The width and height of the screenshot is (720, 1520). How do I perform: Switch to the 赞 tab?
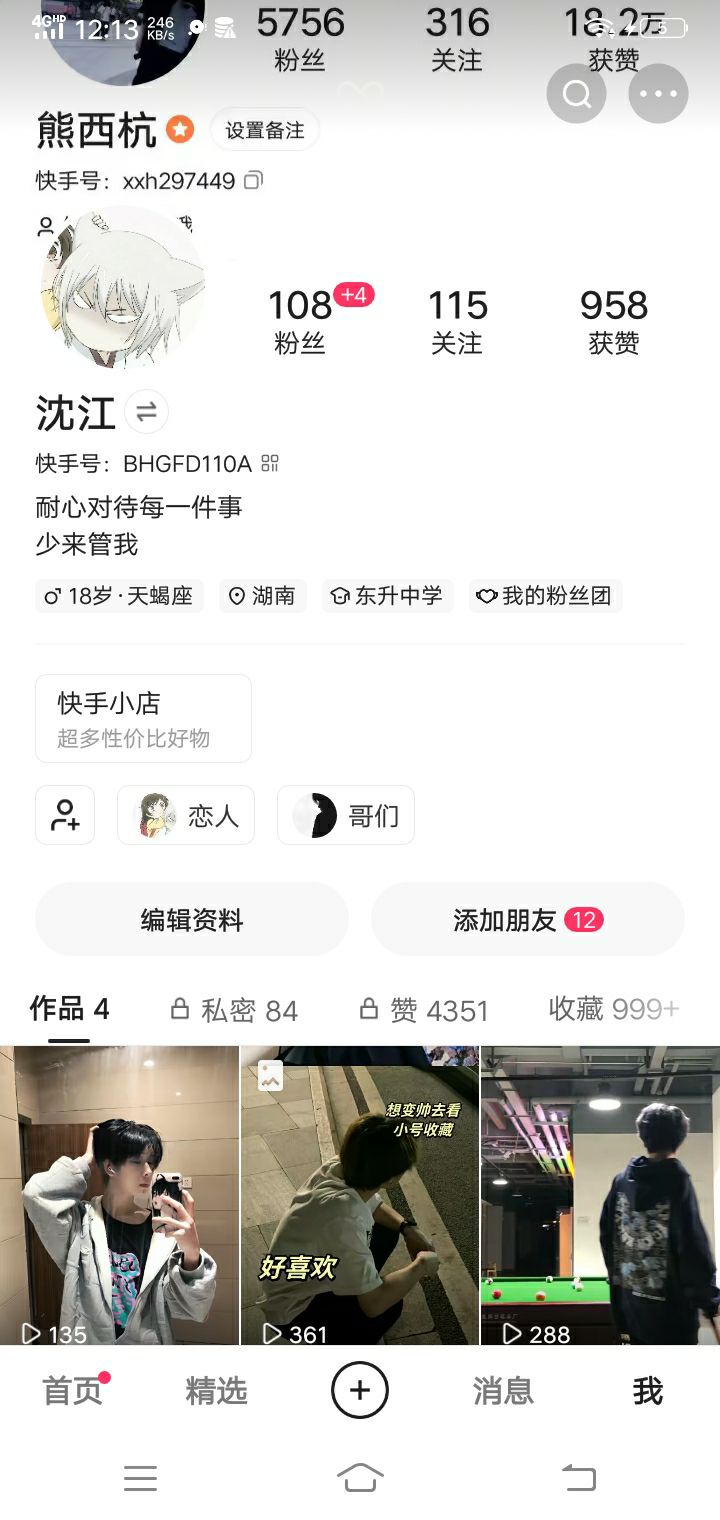coord(424,1010)
